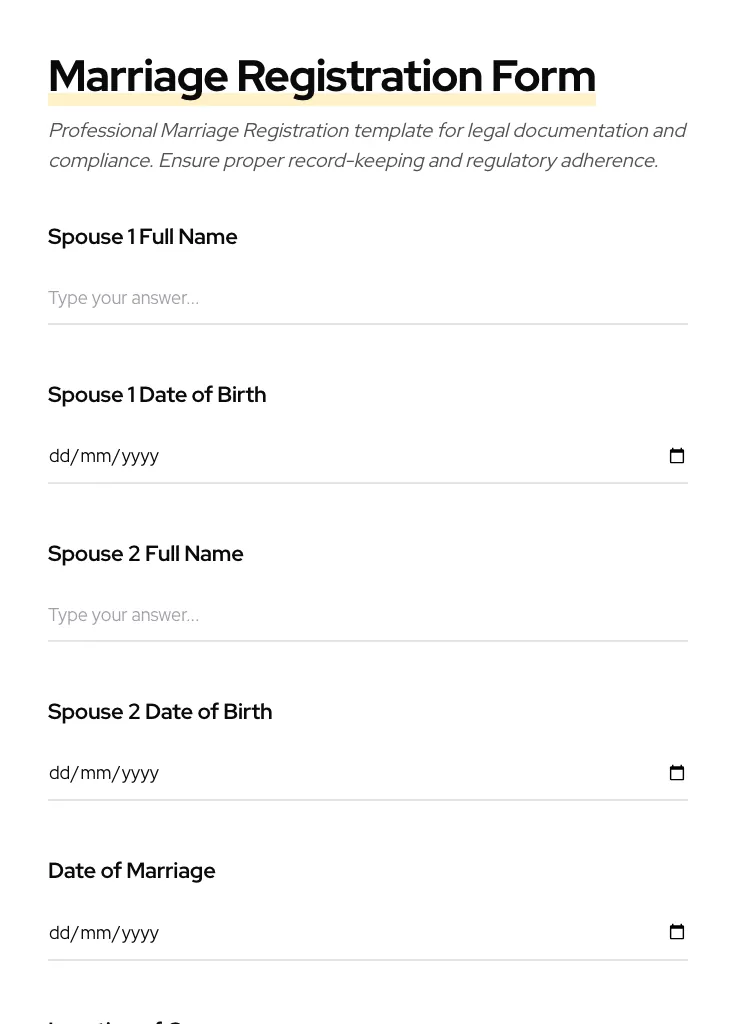The image size is (736, 1024).
Task: Click the Date of Marriage heading
Action: pyautogui.click(x=131, y=871)
